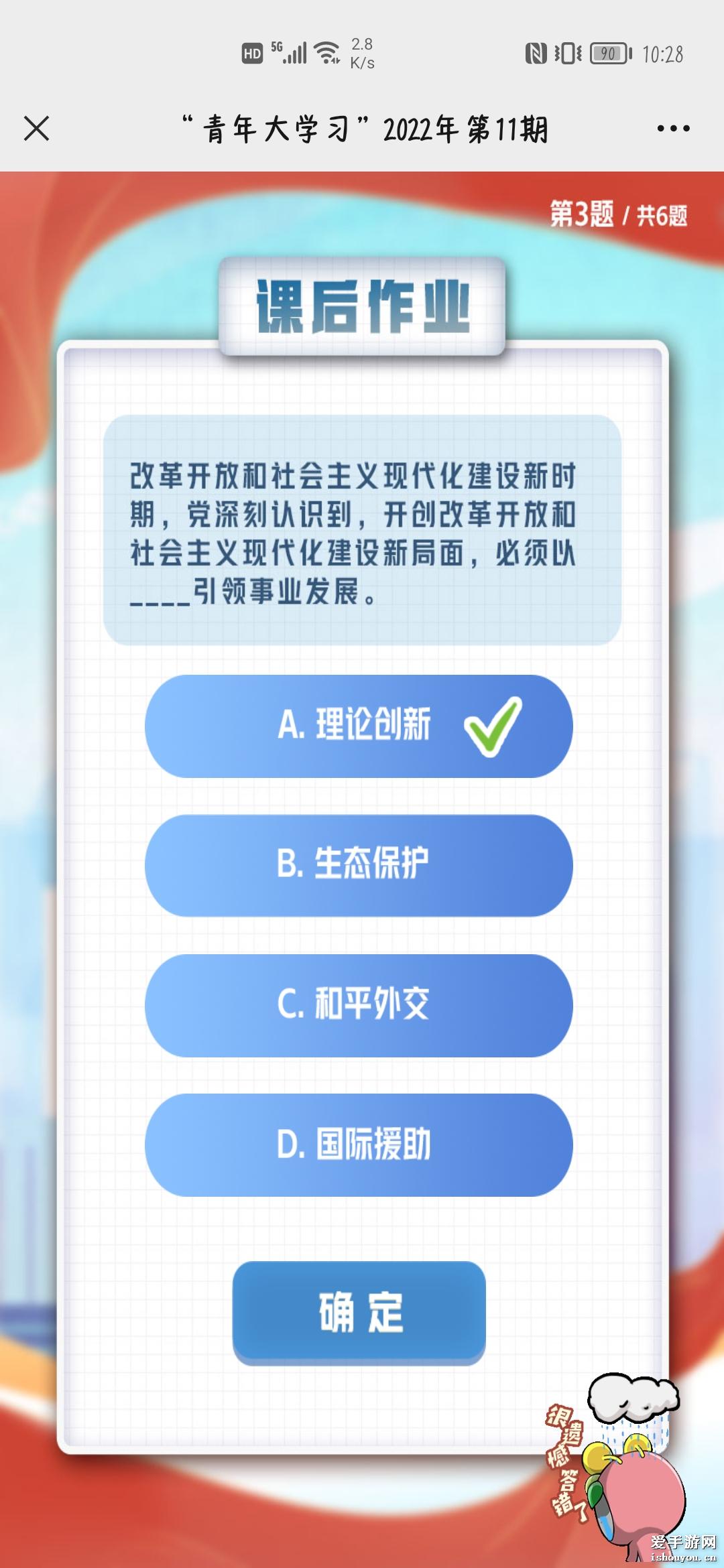
Task: Select option D. 国际援助
Action: click(x=359, y=1145)
